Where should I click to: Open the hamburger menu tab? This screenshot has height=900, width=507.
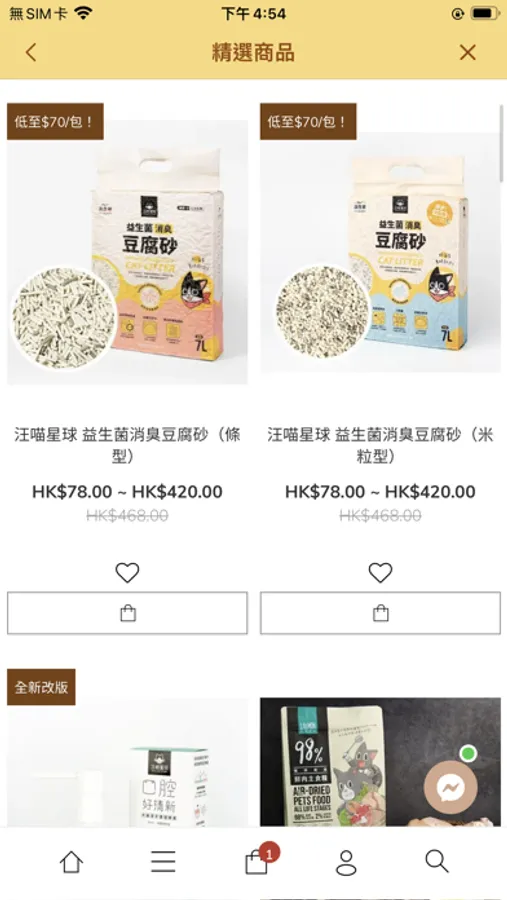pyautogui.click(x=163, y=862)
